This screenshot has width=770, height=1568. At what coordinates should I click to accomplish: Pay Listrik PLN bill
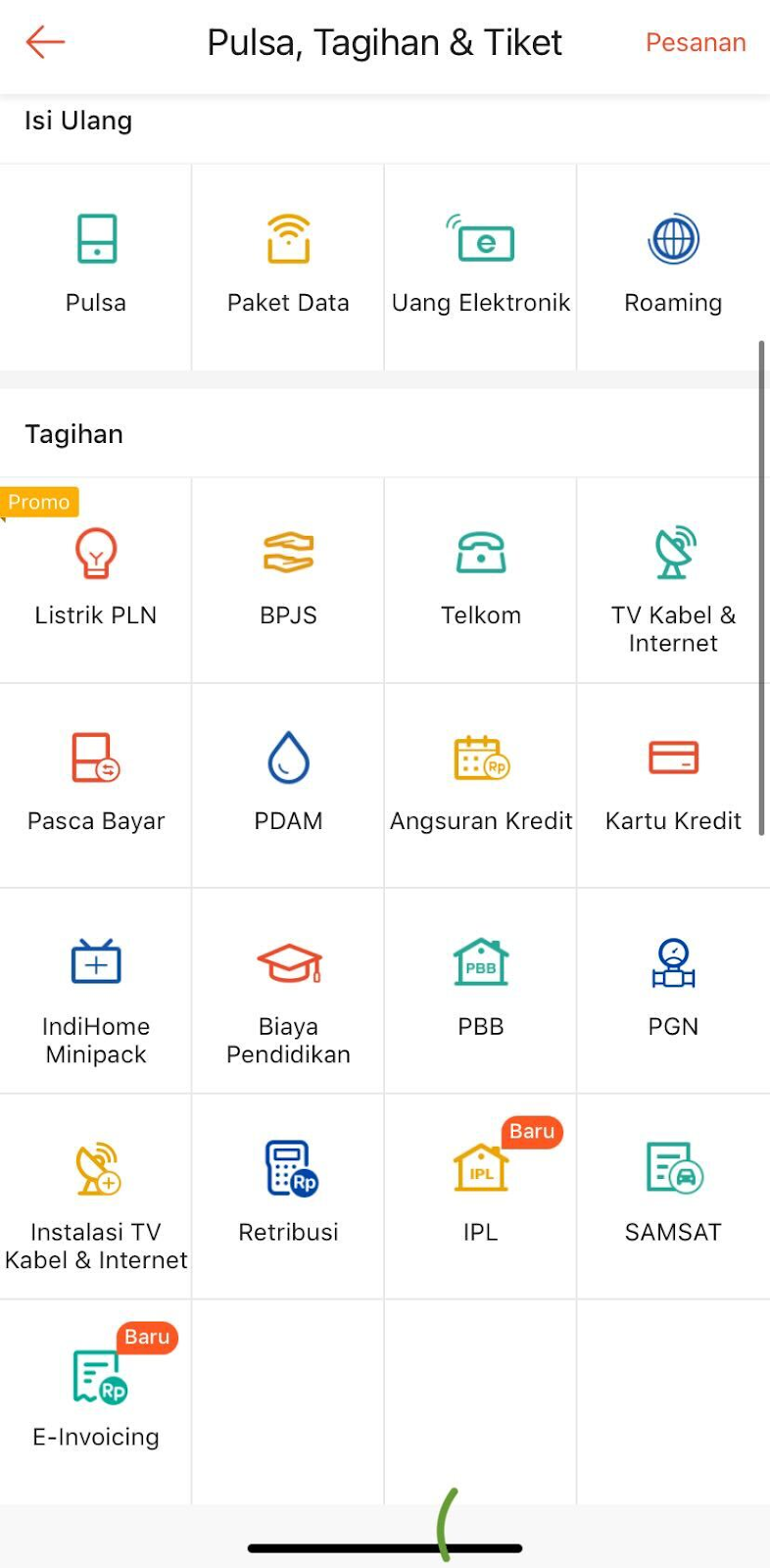(96, 580)
